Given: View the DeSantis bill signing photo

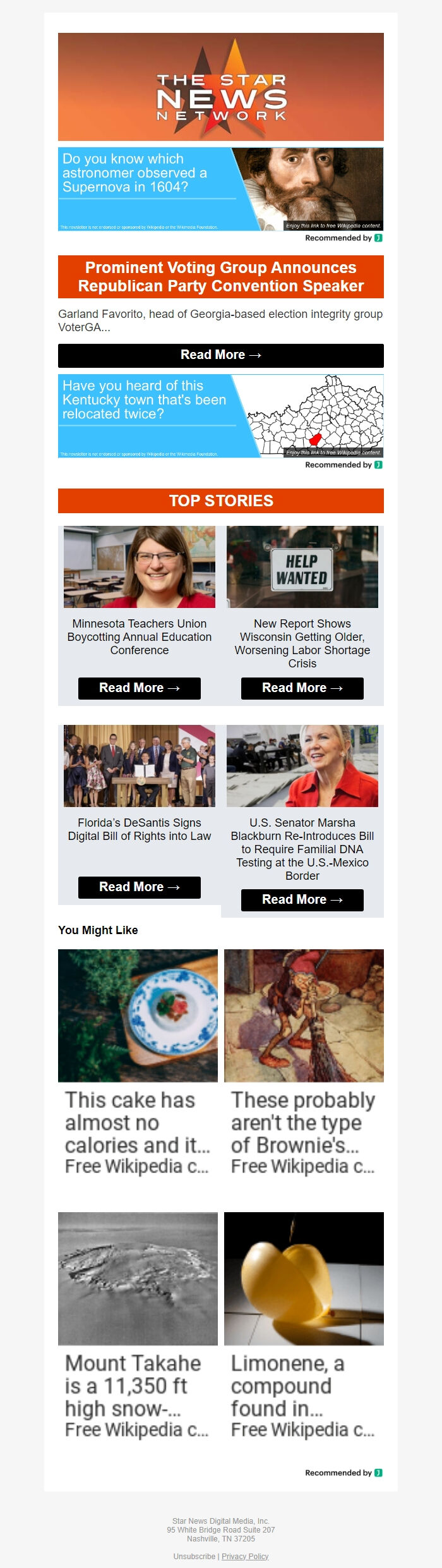Looking at the screenshot, I should coord(139,766).
